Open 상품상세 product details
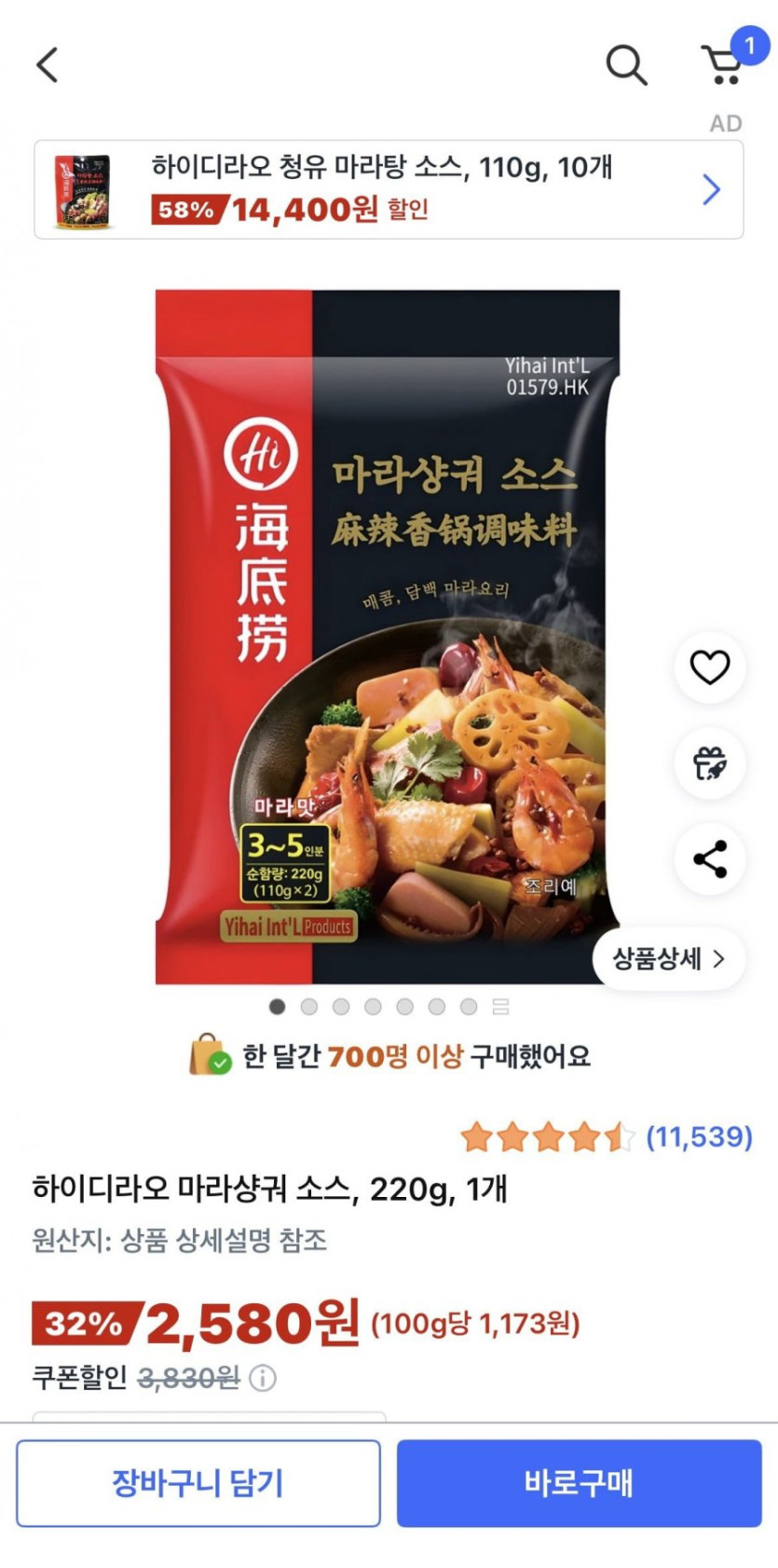This screenshot has width=778, height=1568. (x=668, y=958)
